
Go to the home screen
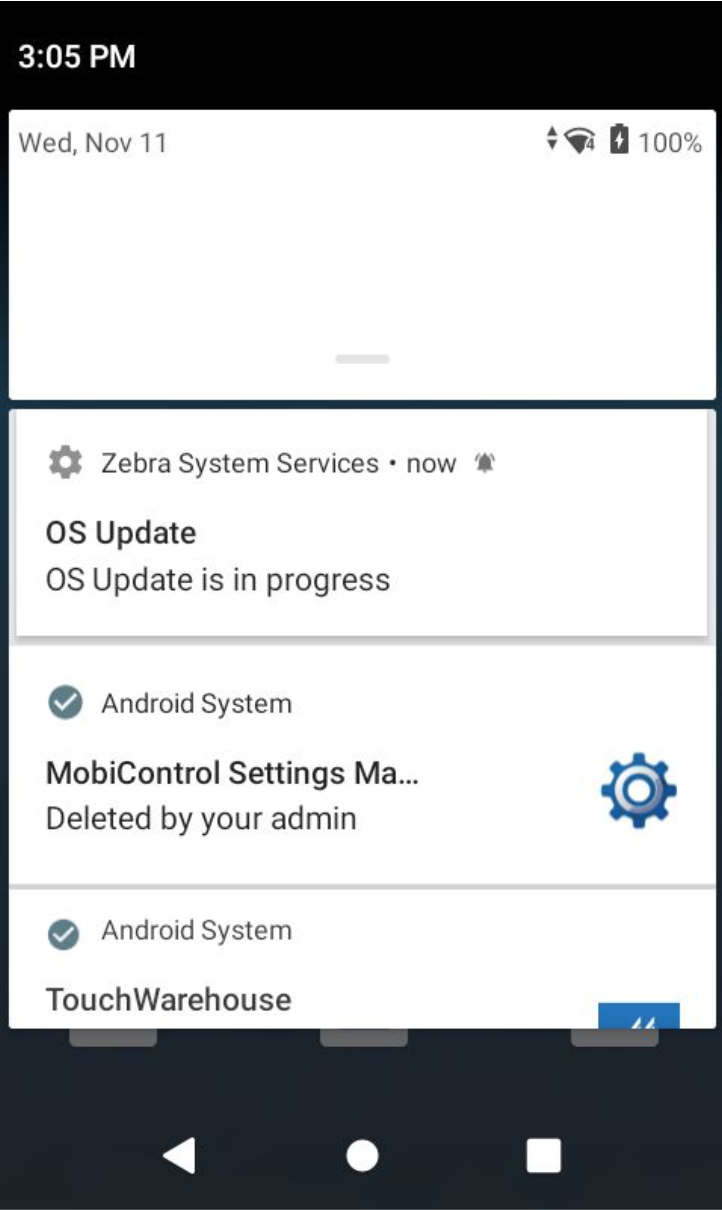click(x=362, y=1156)
